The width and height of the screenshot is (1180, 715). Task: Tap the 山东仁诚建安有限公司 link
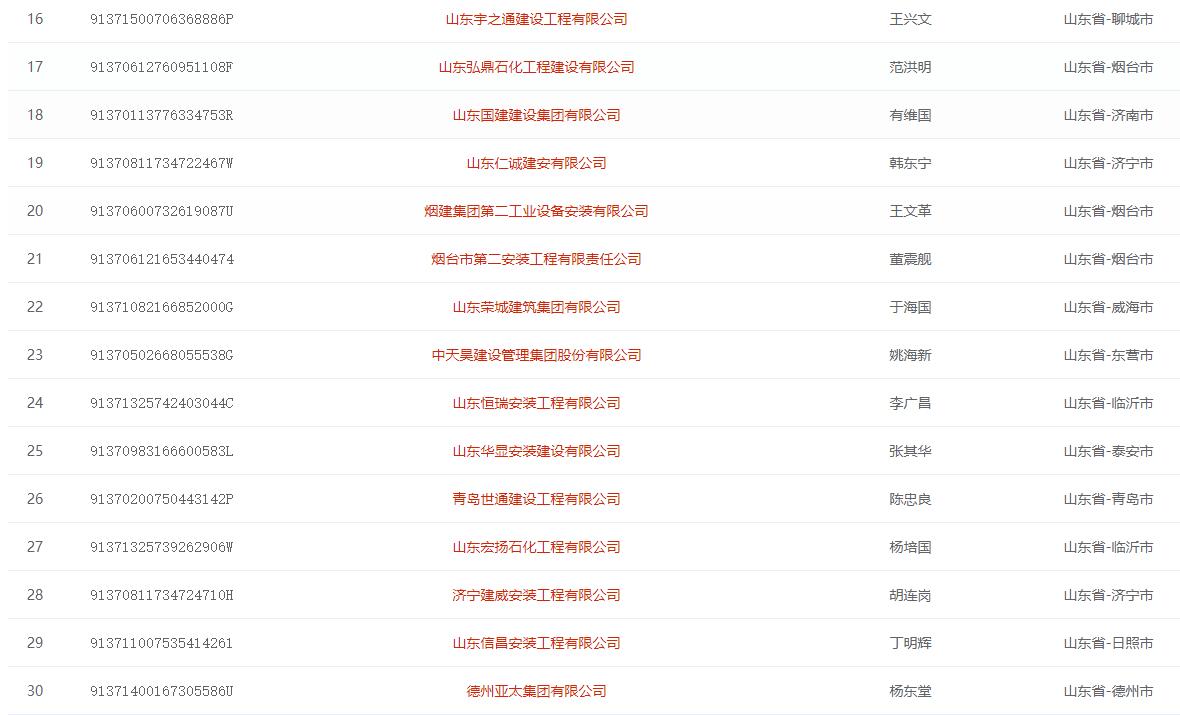[x=536, y=163]
